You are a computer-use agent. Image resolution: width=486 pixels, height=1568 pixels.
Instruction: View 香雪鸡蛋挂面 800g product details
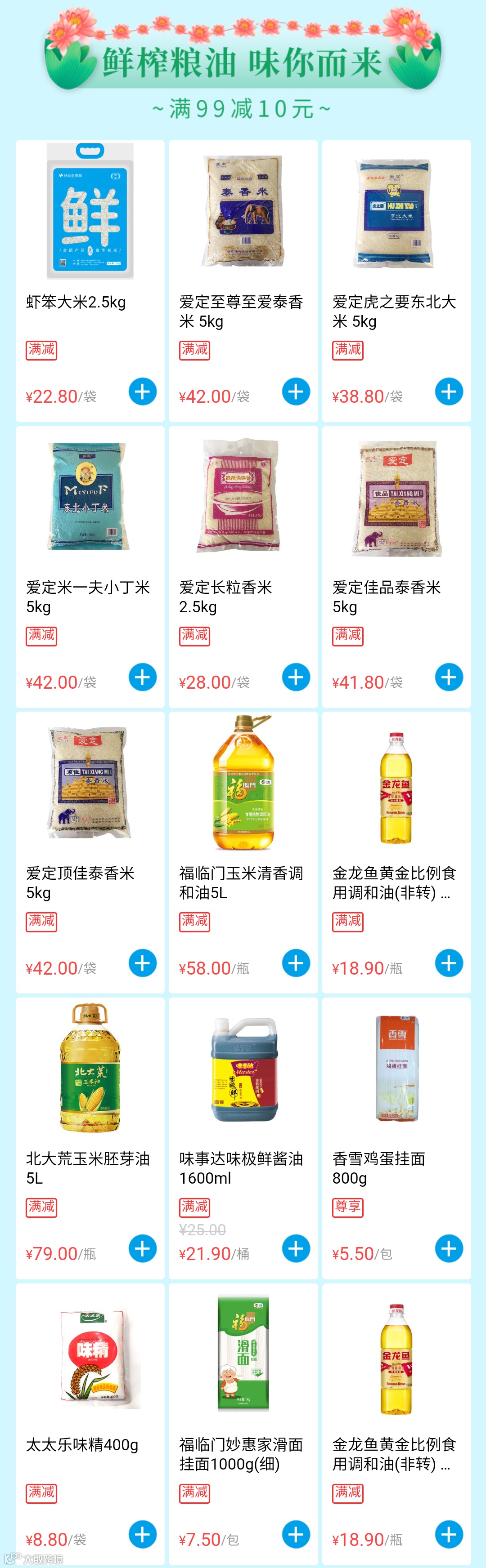tap(396, 1068)
